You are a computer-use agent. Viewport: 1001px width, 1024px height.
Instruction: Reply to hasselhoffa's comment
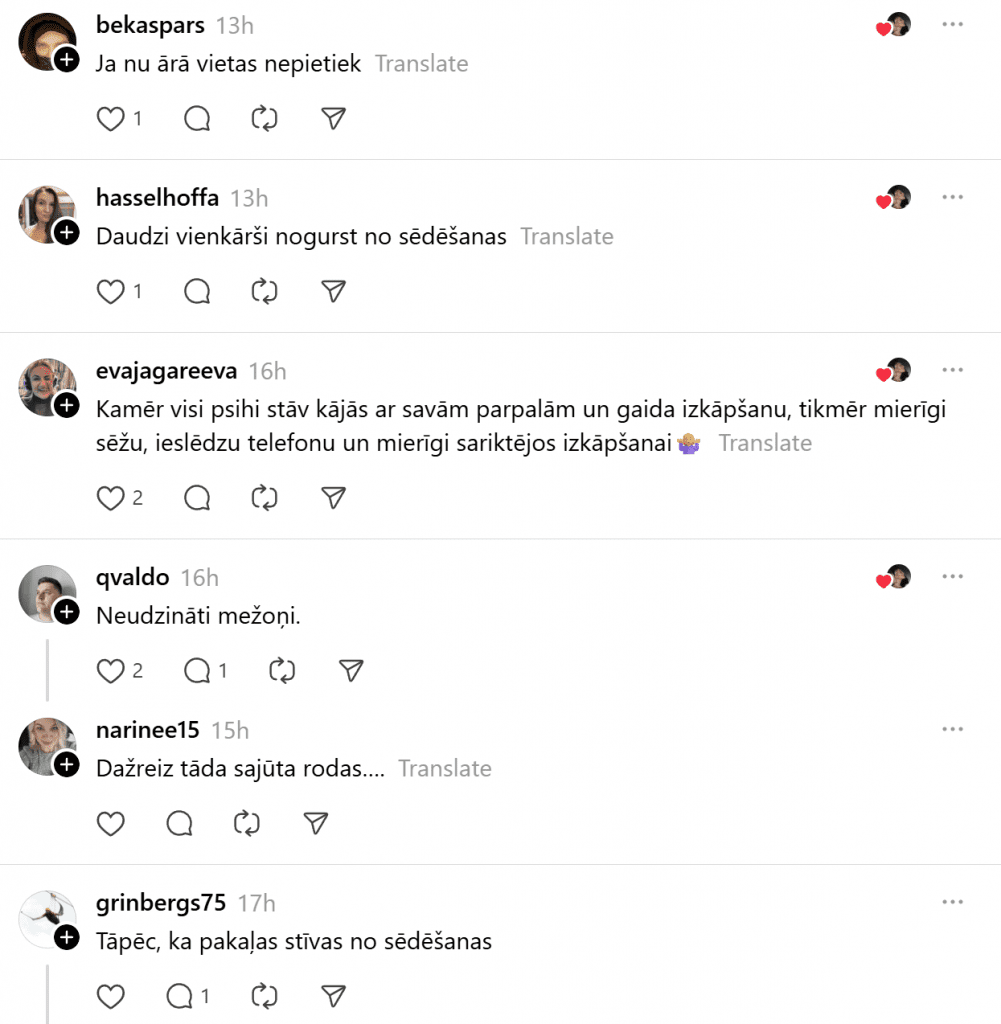[198, 291]
